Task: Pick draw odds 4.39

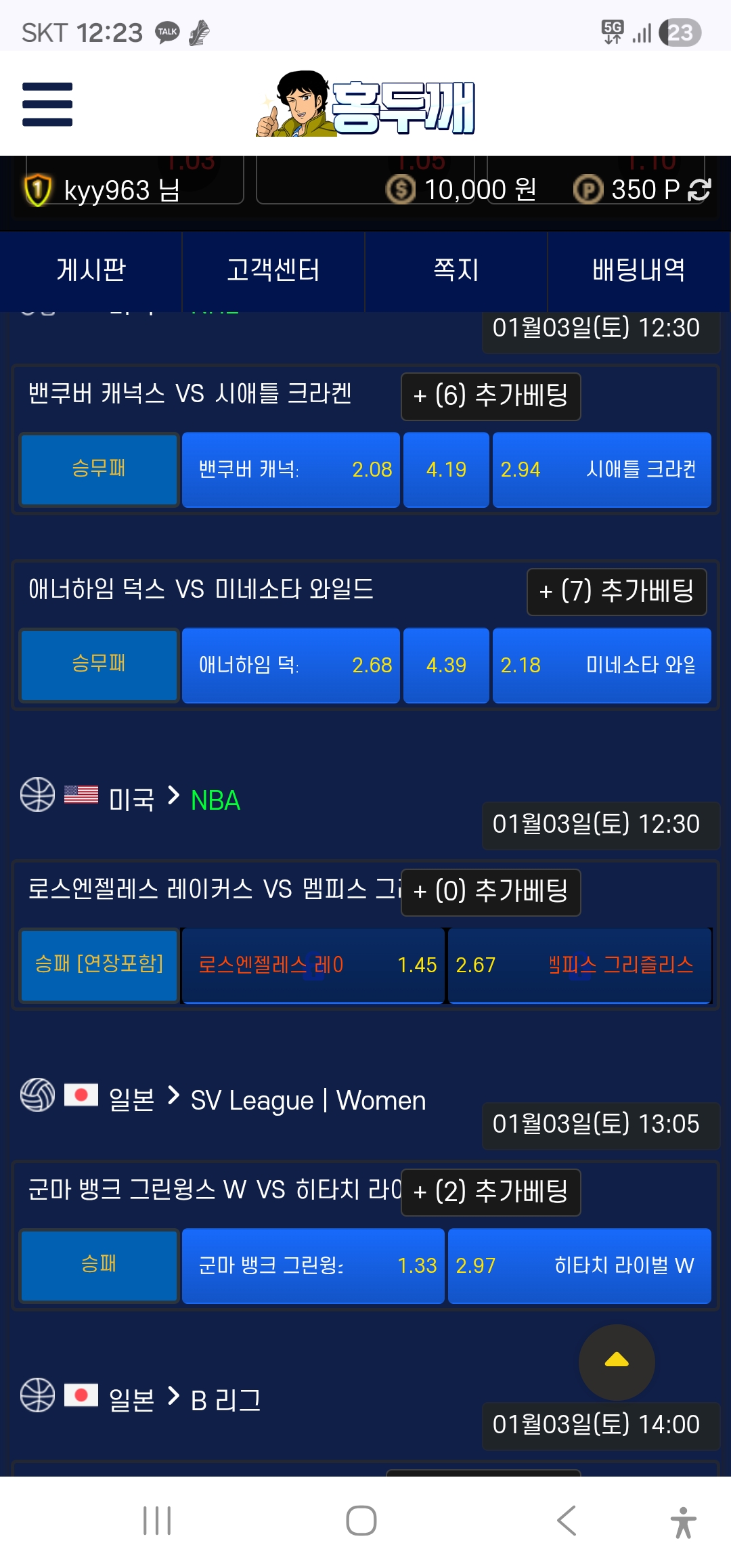Action: [446, 665]
